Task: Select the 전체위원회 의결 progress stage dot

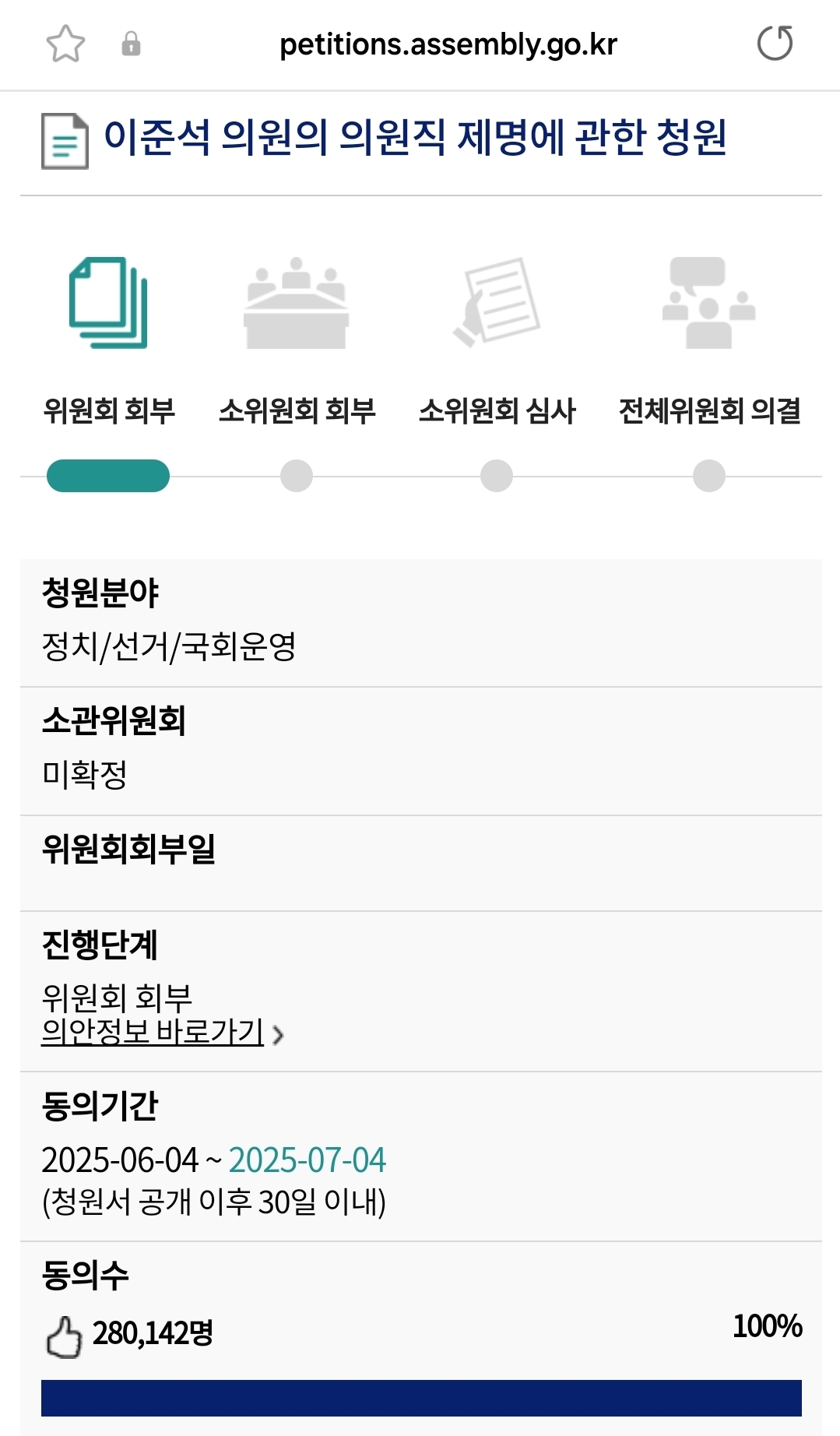Action: (707, 476)
